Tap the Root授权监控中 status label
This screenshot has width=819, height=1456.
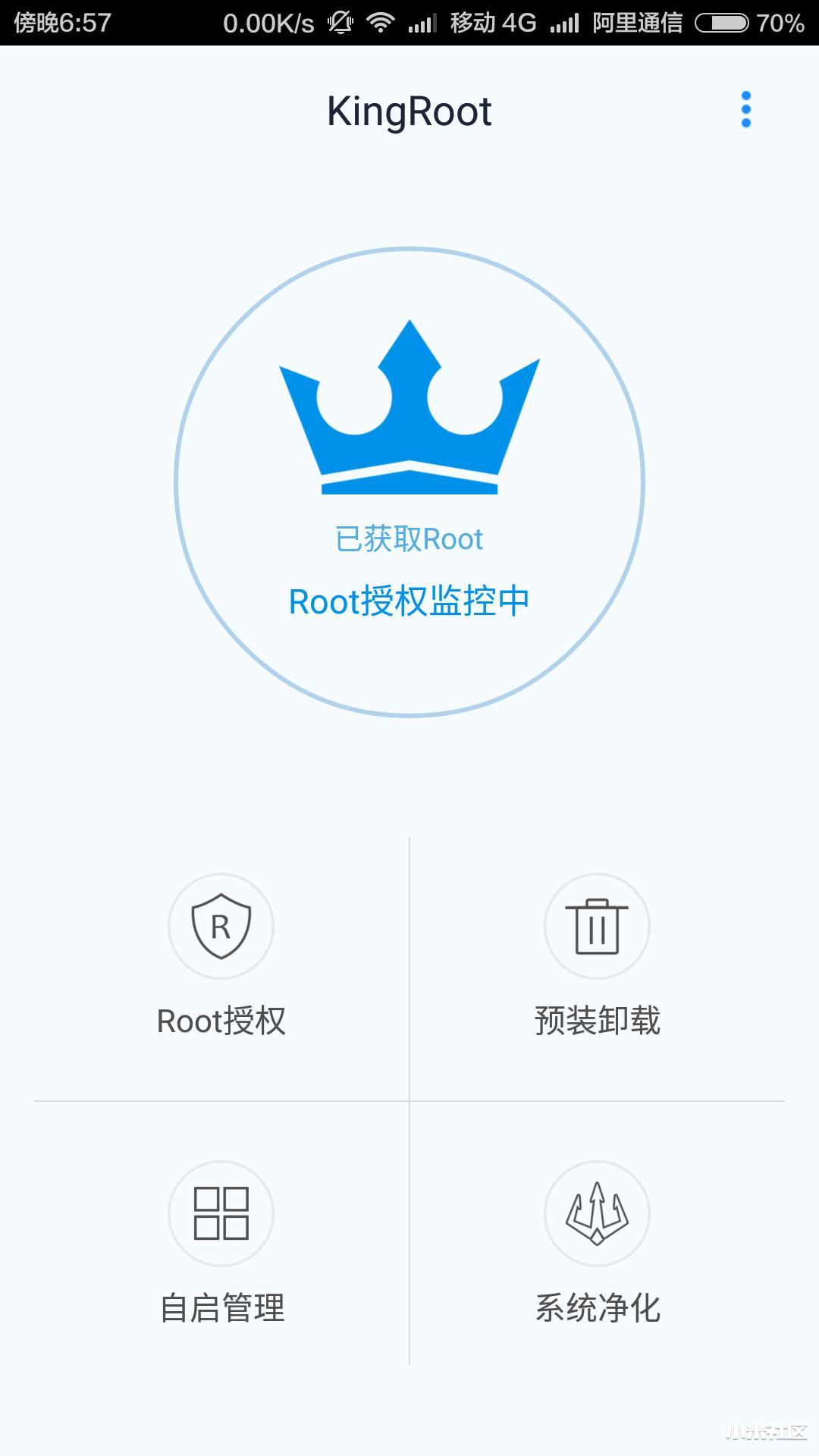point(409,600)
